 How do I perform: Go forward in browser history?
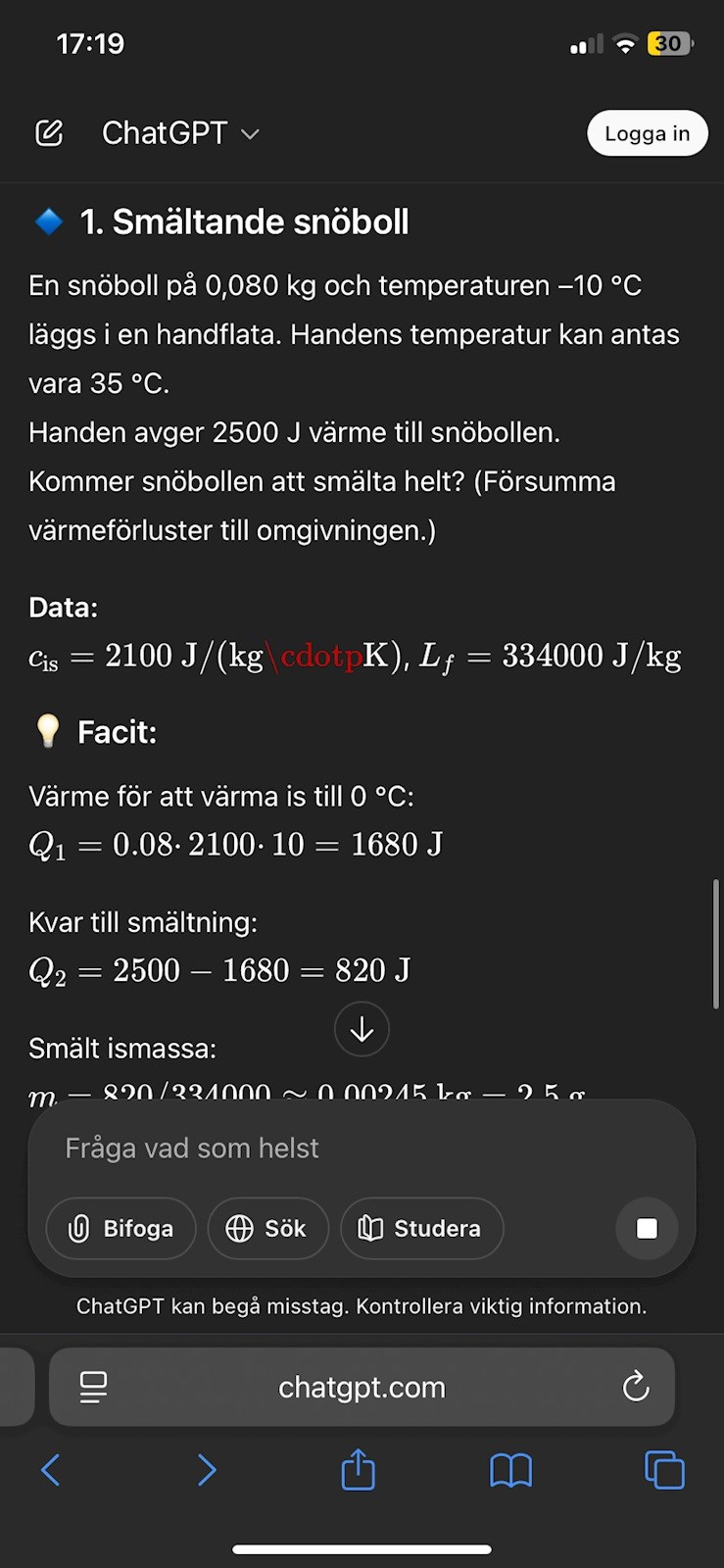pos(206,1470)
